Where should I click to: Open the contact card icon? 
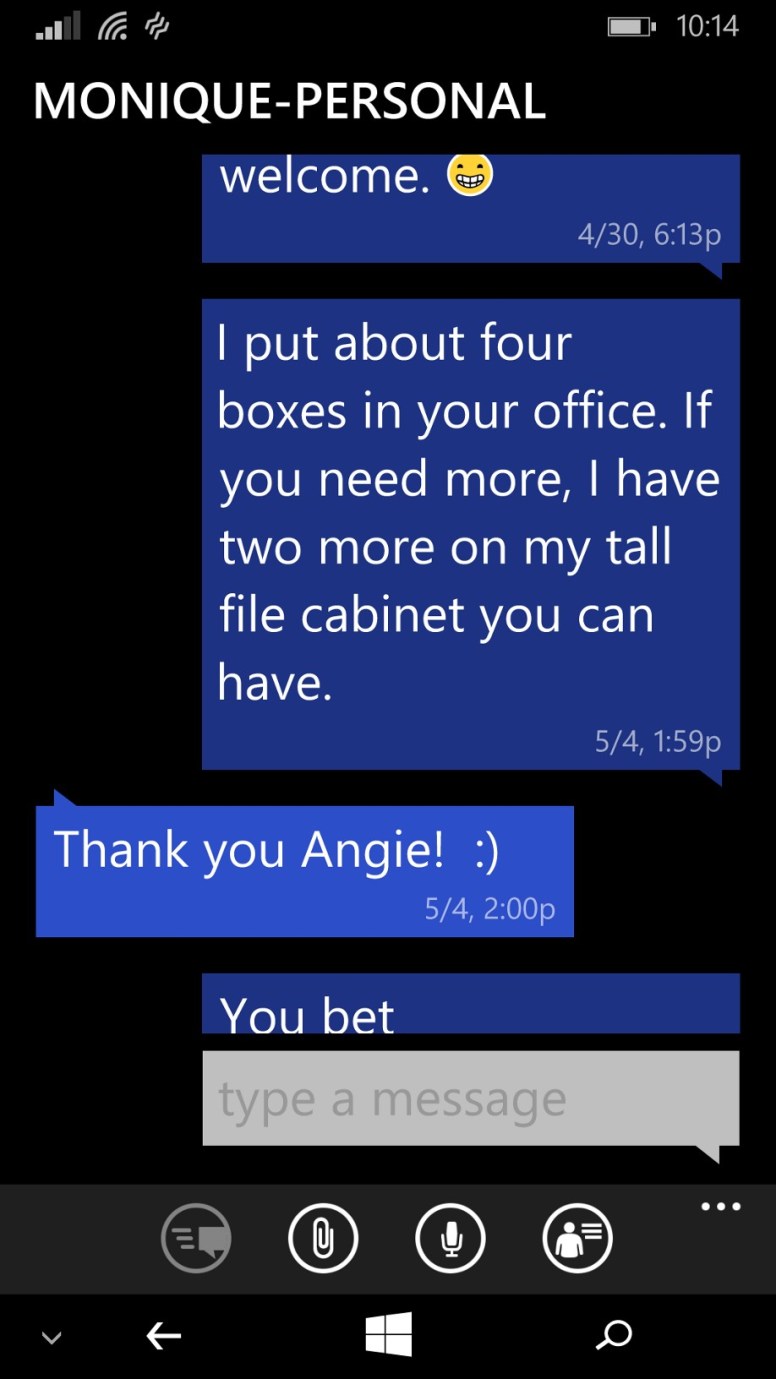[x=577, y=1240]
